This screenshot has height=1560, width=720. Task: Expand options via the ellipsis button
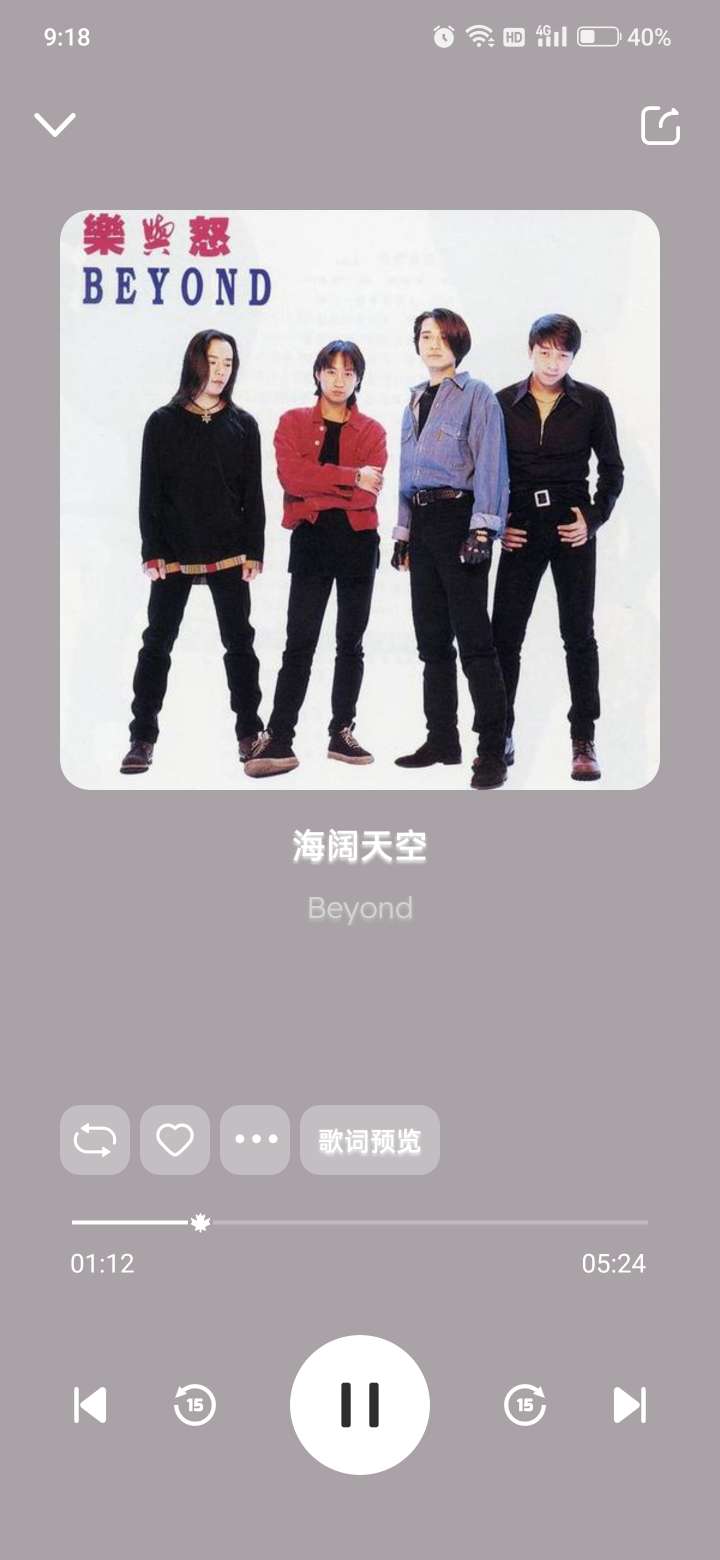(255, 1140)
